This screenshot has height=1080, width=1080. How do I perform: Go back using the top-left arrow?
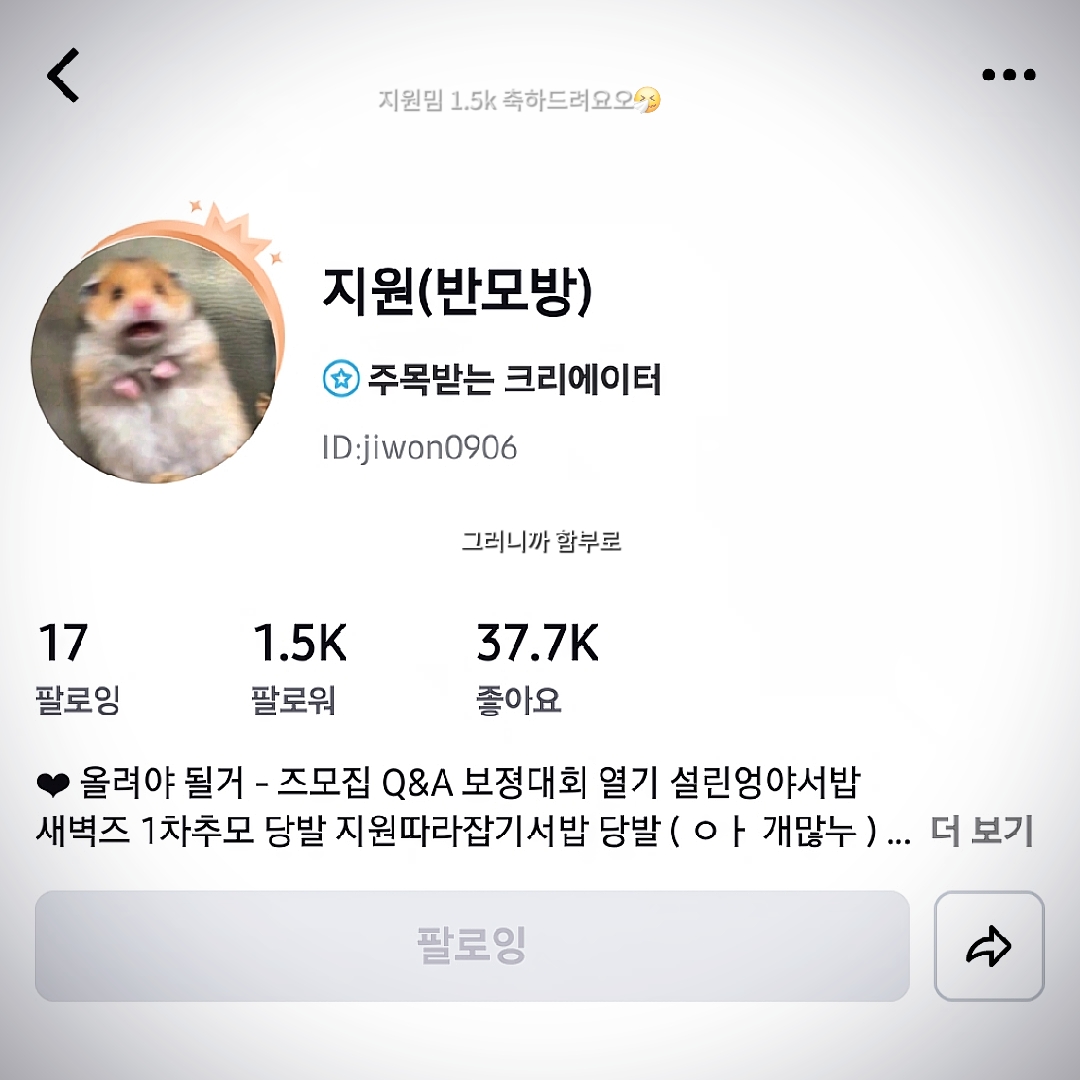(63, 75)
